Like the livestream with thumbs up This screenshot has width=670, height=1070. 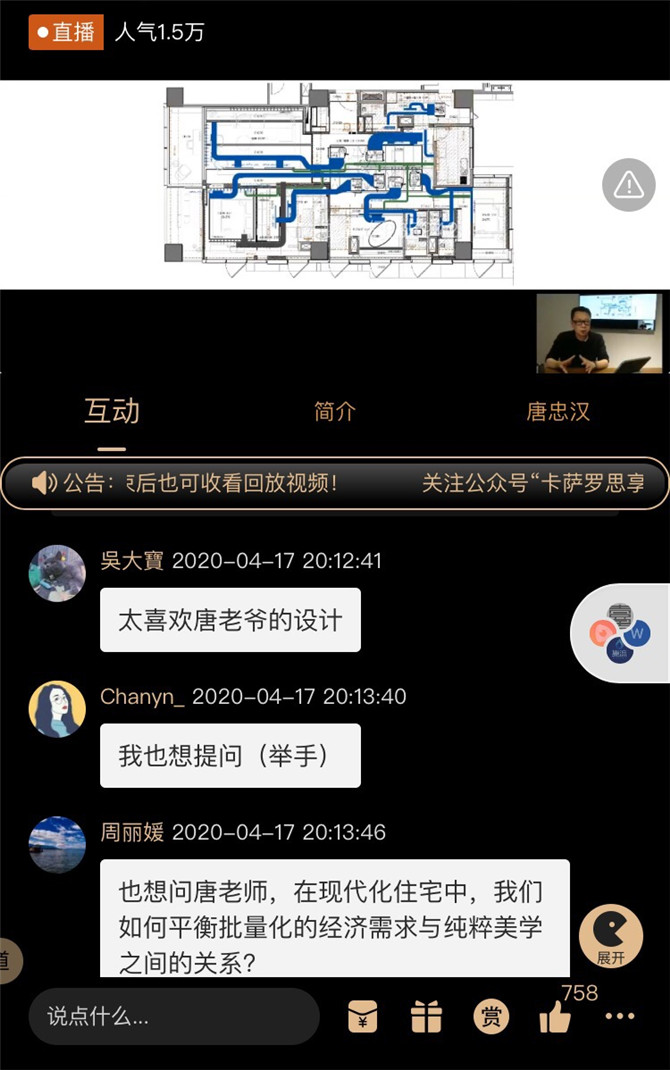(x=555, y=1016)
